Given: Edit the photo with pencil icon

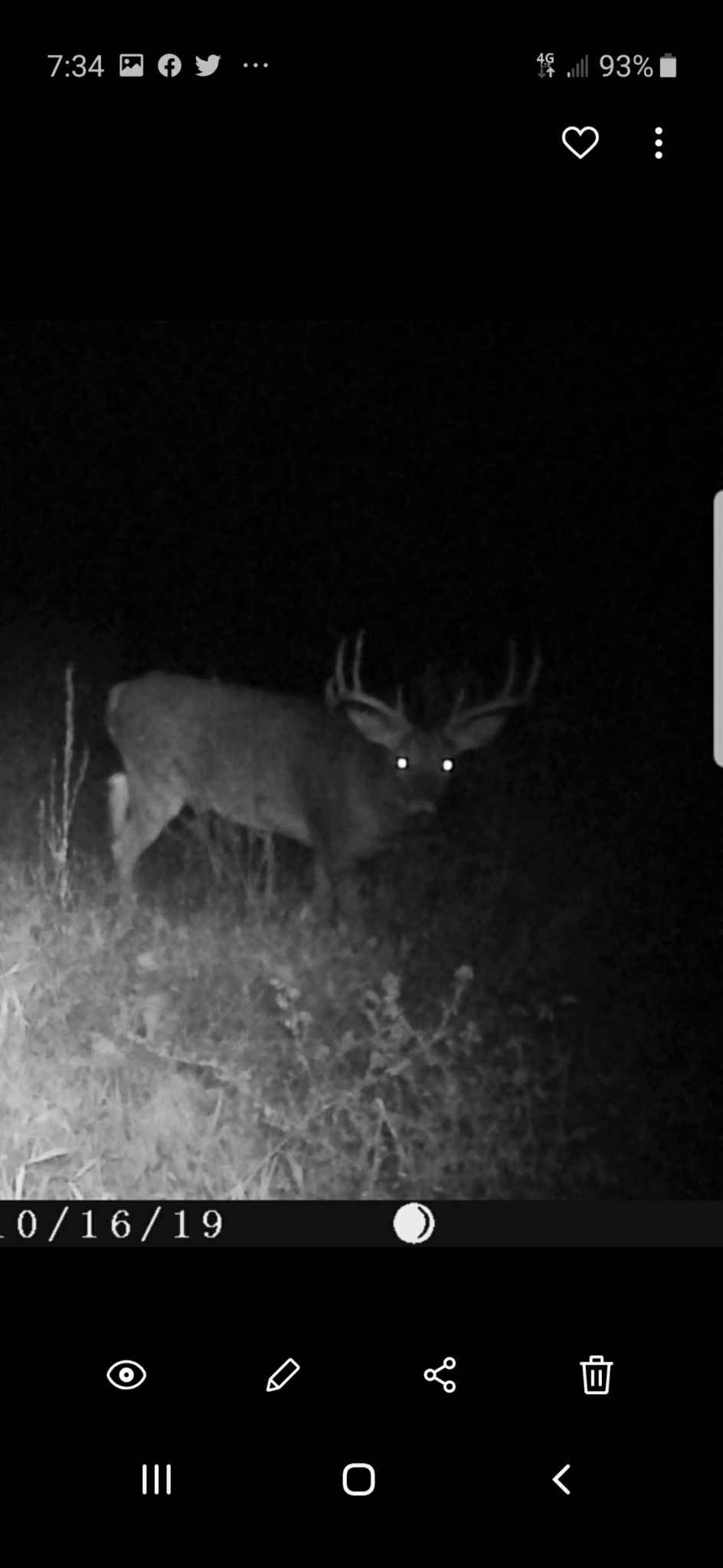Looking at the screenshot, I should (x=283, y=1375).
